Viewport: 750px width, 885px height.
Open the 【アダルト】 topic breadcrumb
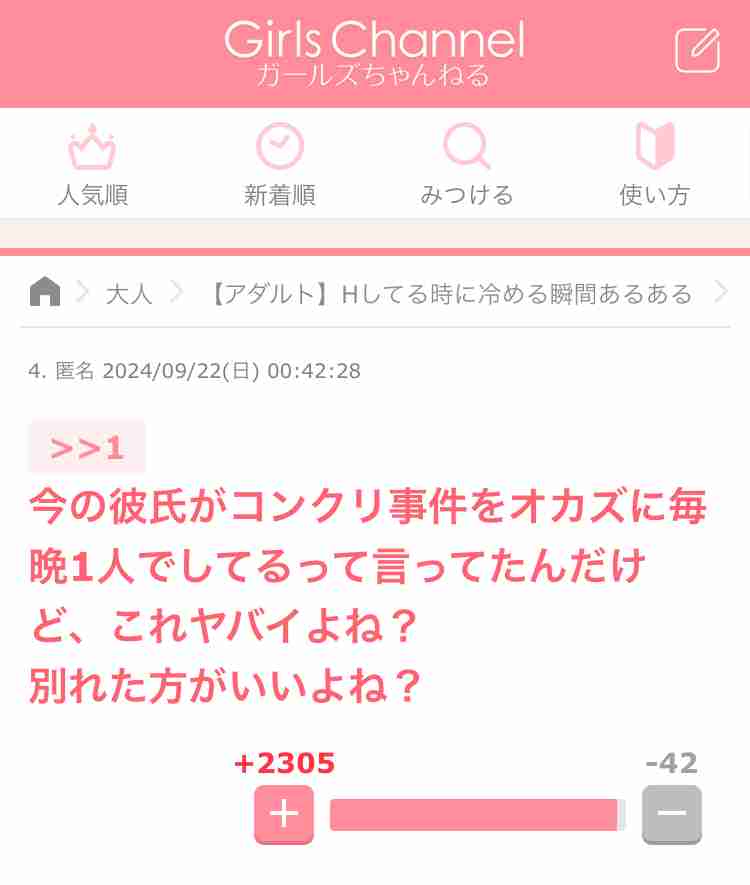(449, 294)
